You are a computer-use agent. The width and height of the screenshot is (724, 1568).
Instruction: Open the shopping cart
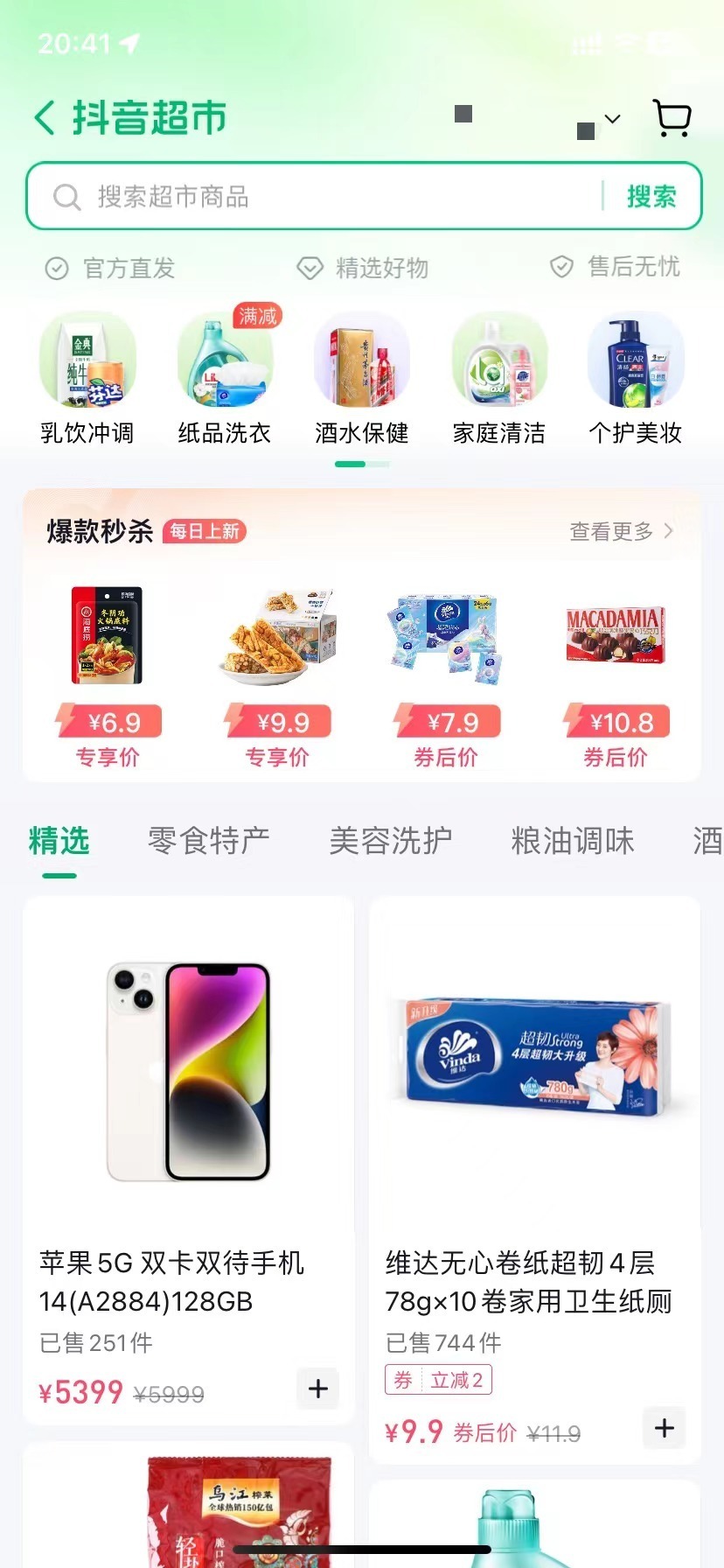tap(672, 118)
